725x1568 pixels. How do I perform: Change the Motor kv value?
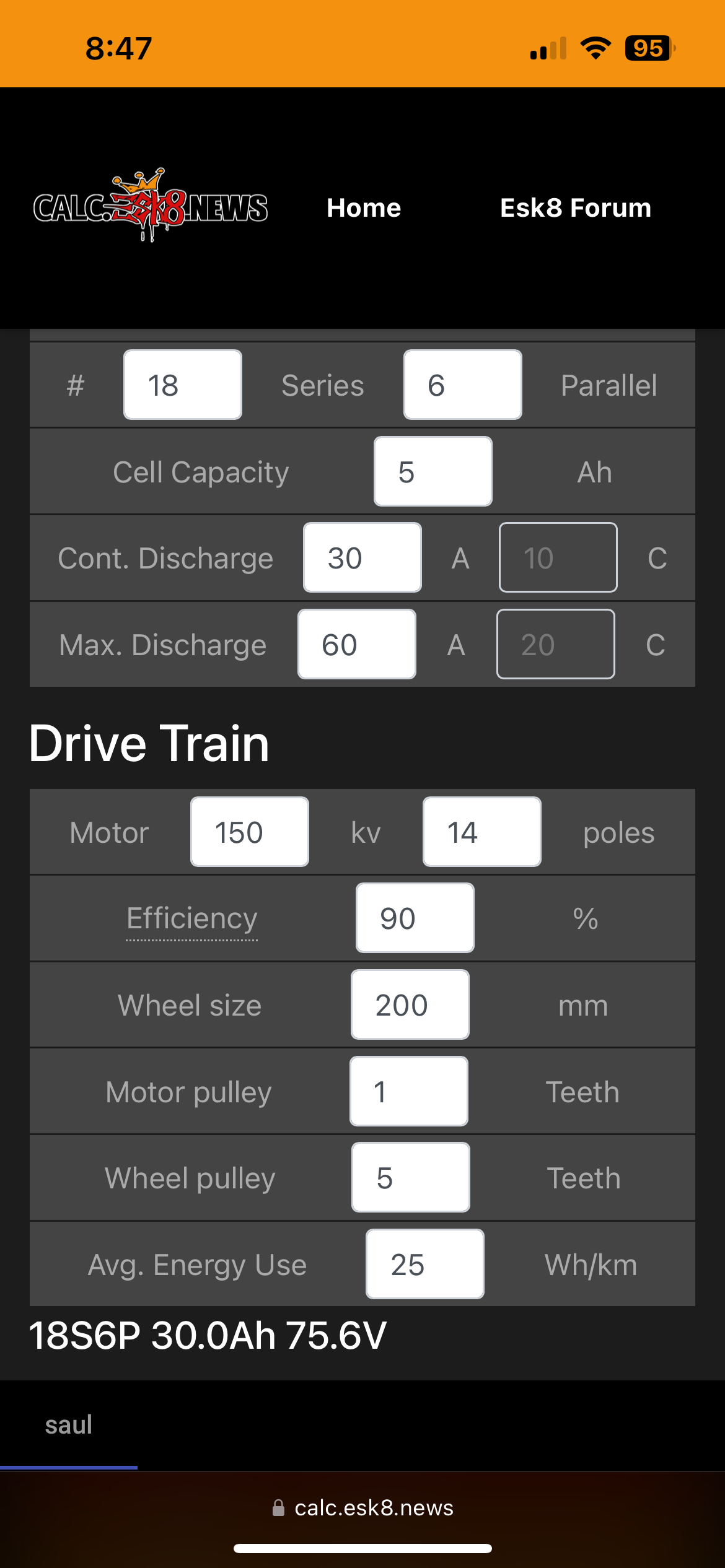pyautogui.click(x=249, y=832)
